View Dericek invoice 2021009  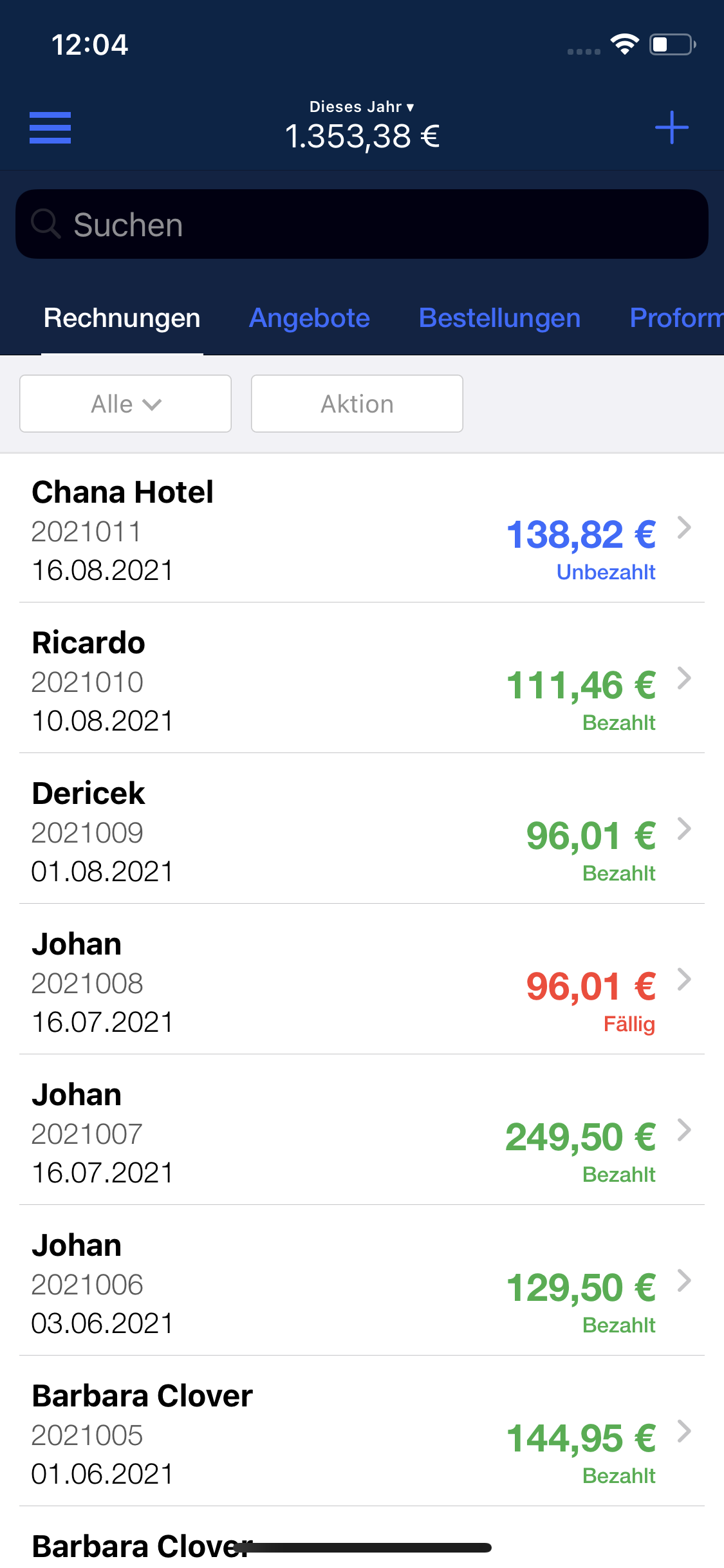(362, 829)
